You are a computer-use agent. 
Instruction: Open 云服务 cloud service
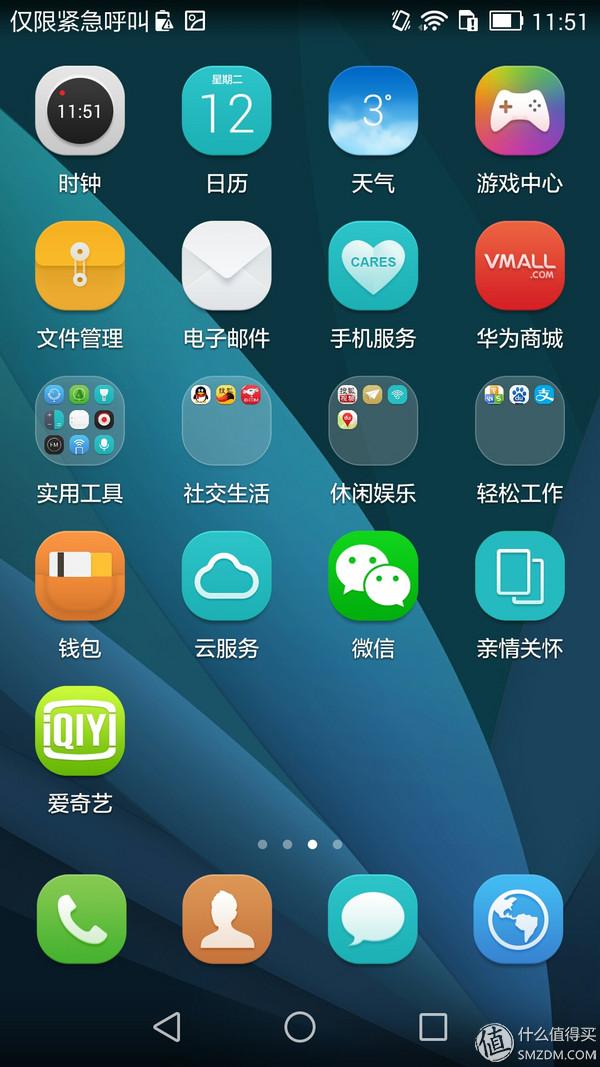(x=226, y=576)
